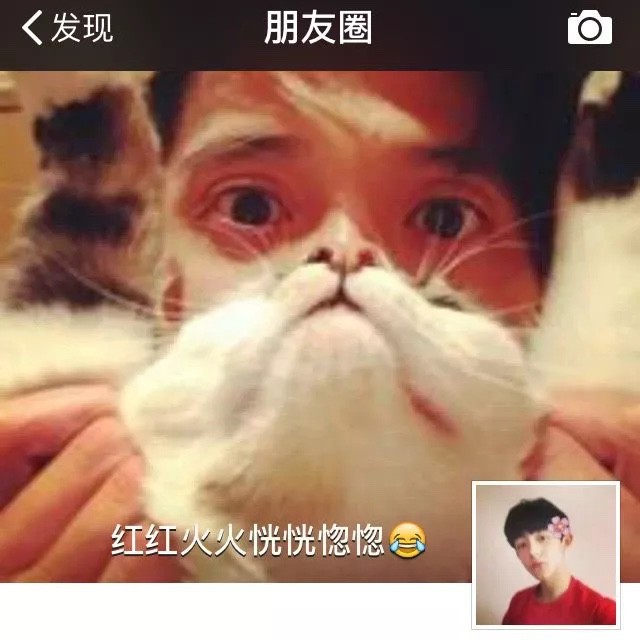Viewport: 640px width, 640px height.
Task: Open the profile avatar in red shirt
Action: pyautogui.click(x=546, y=555)
